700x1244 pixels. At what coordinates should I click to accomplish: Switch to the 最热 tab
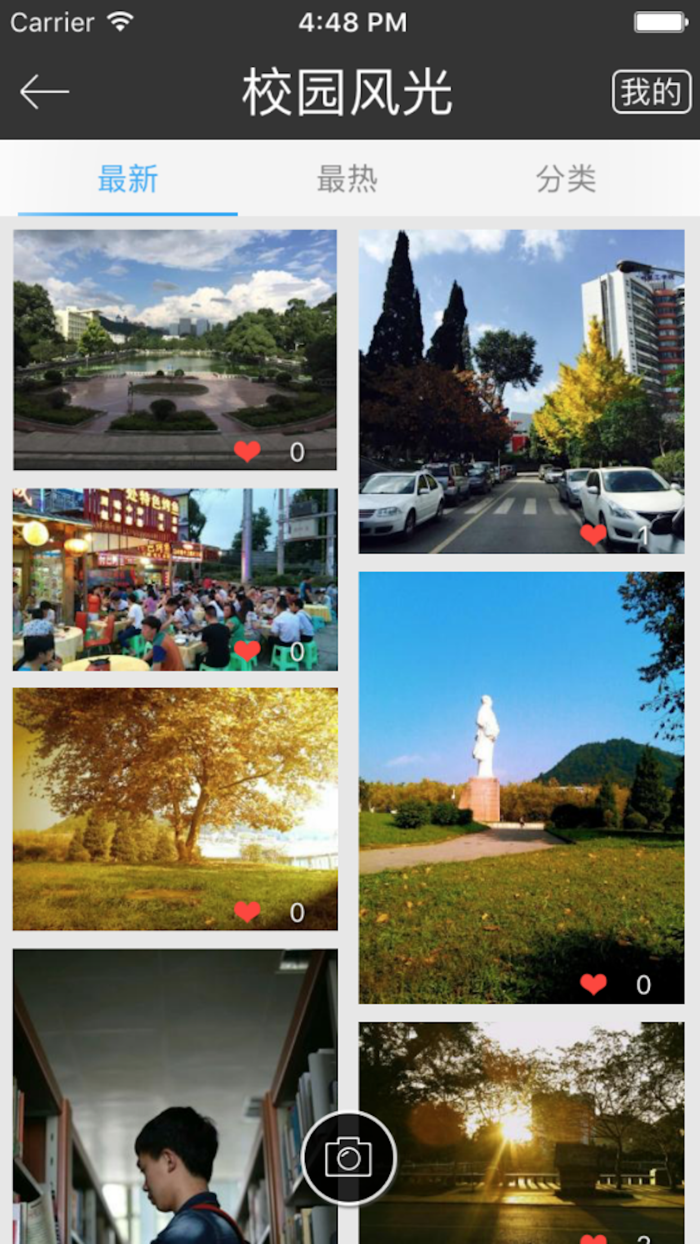click(x=347, y=179)
